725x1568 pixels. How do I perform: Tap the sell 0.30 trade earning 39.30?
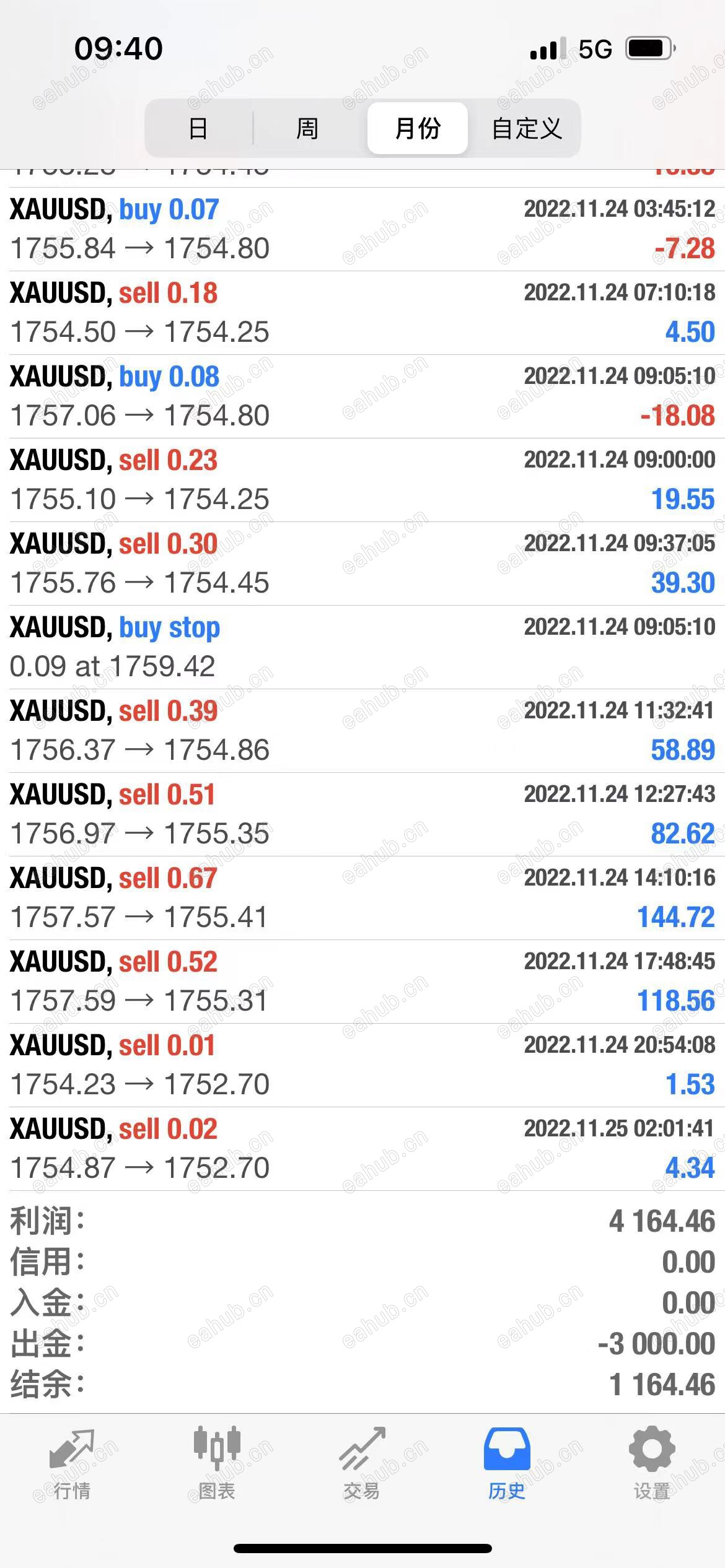click(x=362, y=564)
